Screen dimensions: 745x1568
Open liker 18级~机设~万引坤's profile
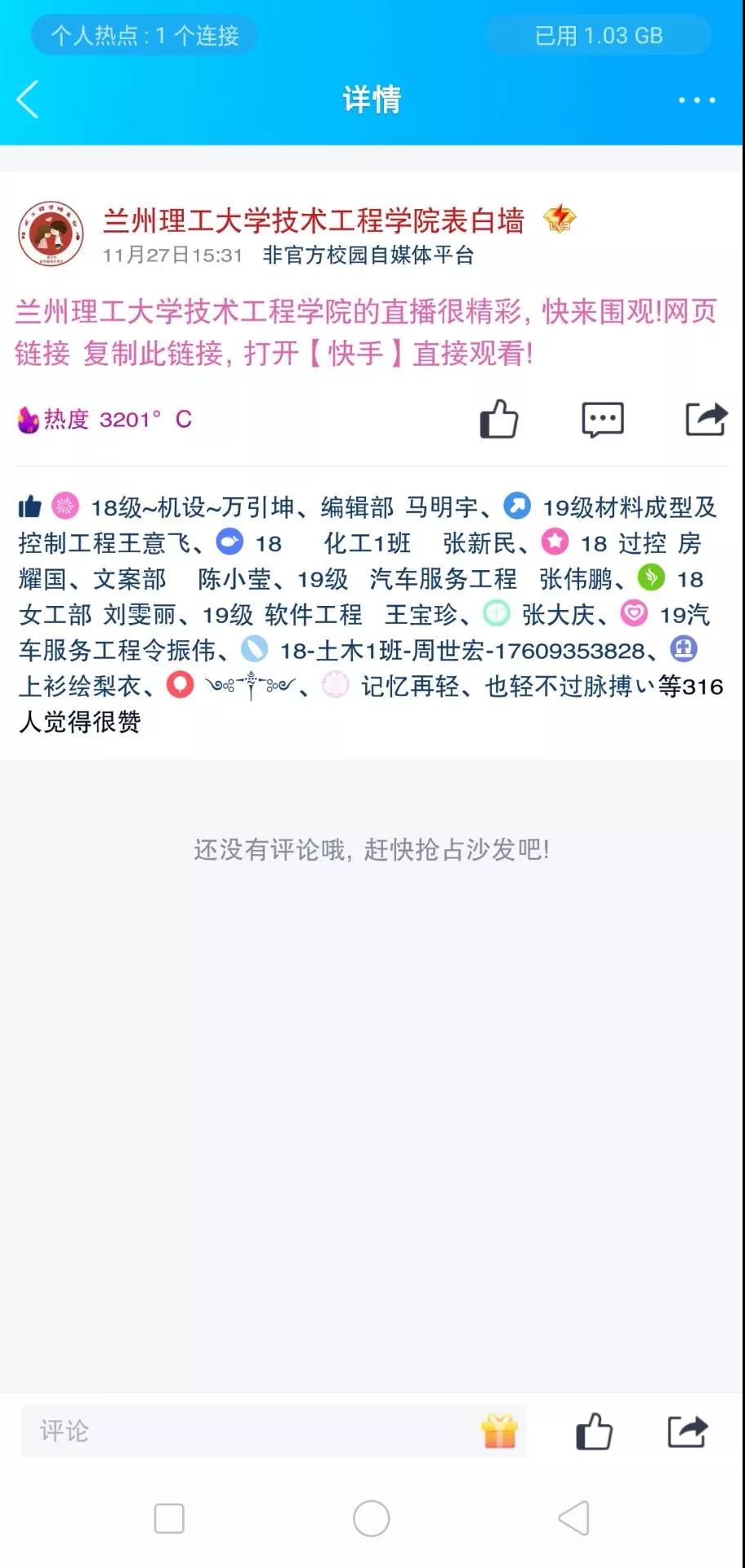pyautogui.click(x=192, y=507)
